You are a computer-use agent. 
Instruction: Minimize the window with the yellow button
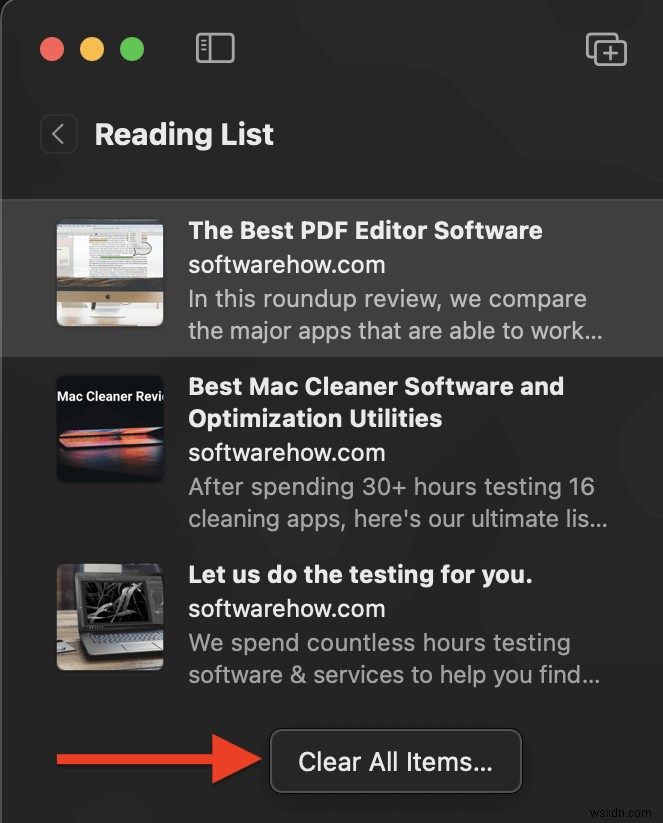tap(91, 49)
